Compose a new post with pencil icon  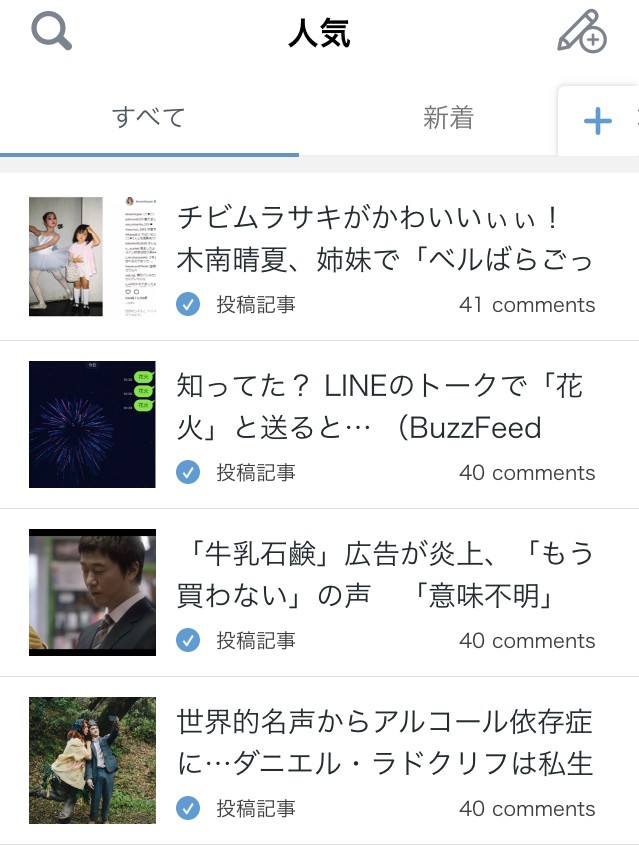click(581, 32)
